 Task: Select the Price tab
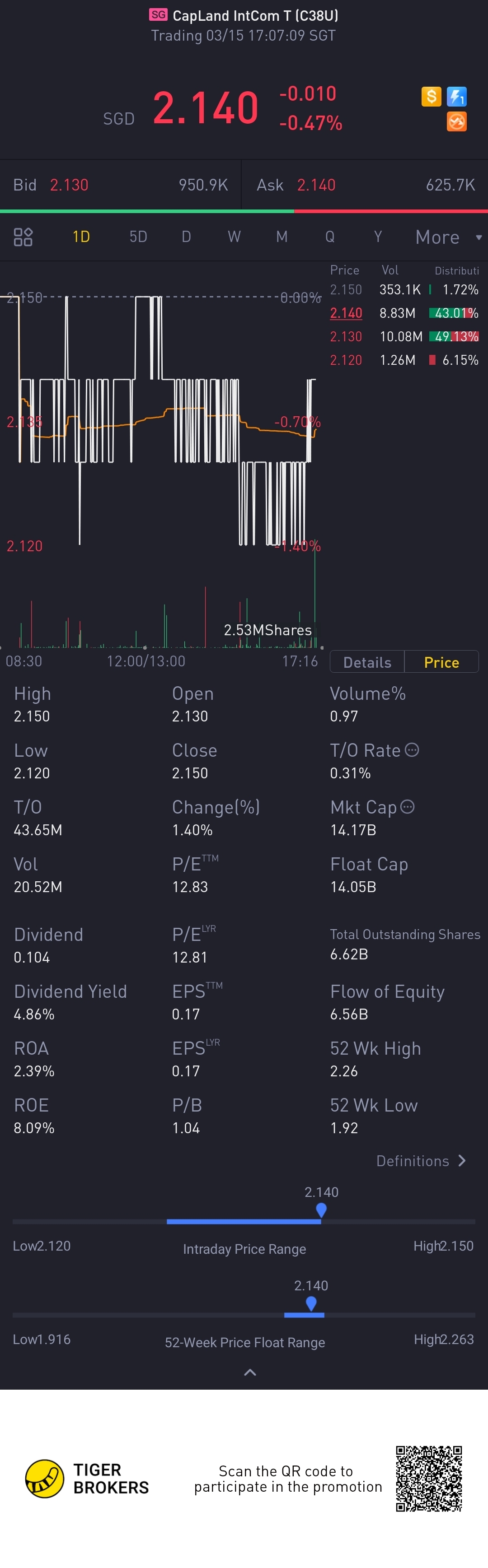[x=441, y=662]
